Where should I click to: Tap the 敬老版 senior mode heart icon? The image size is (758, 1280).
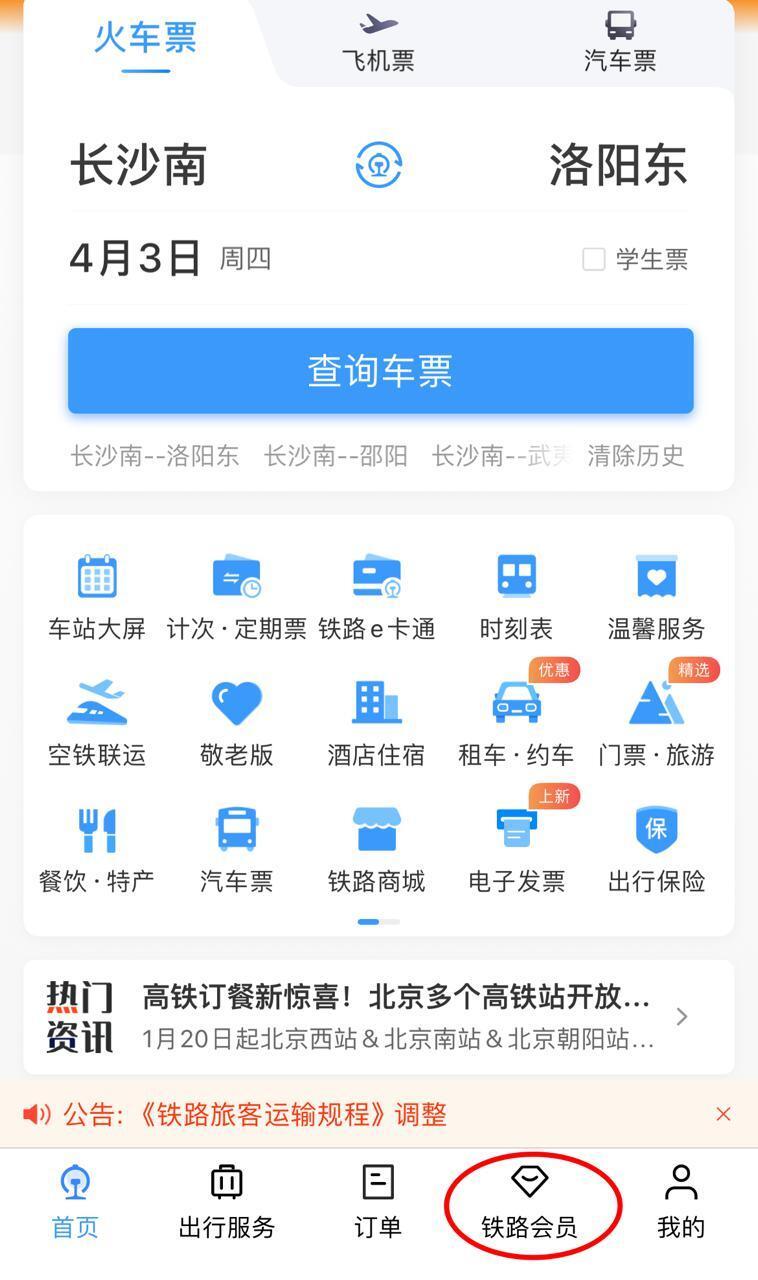(x=236, y=708)
